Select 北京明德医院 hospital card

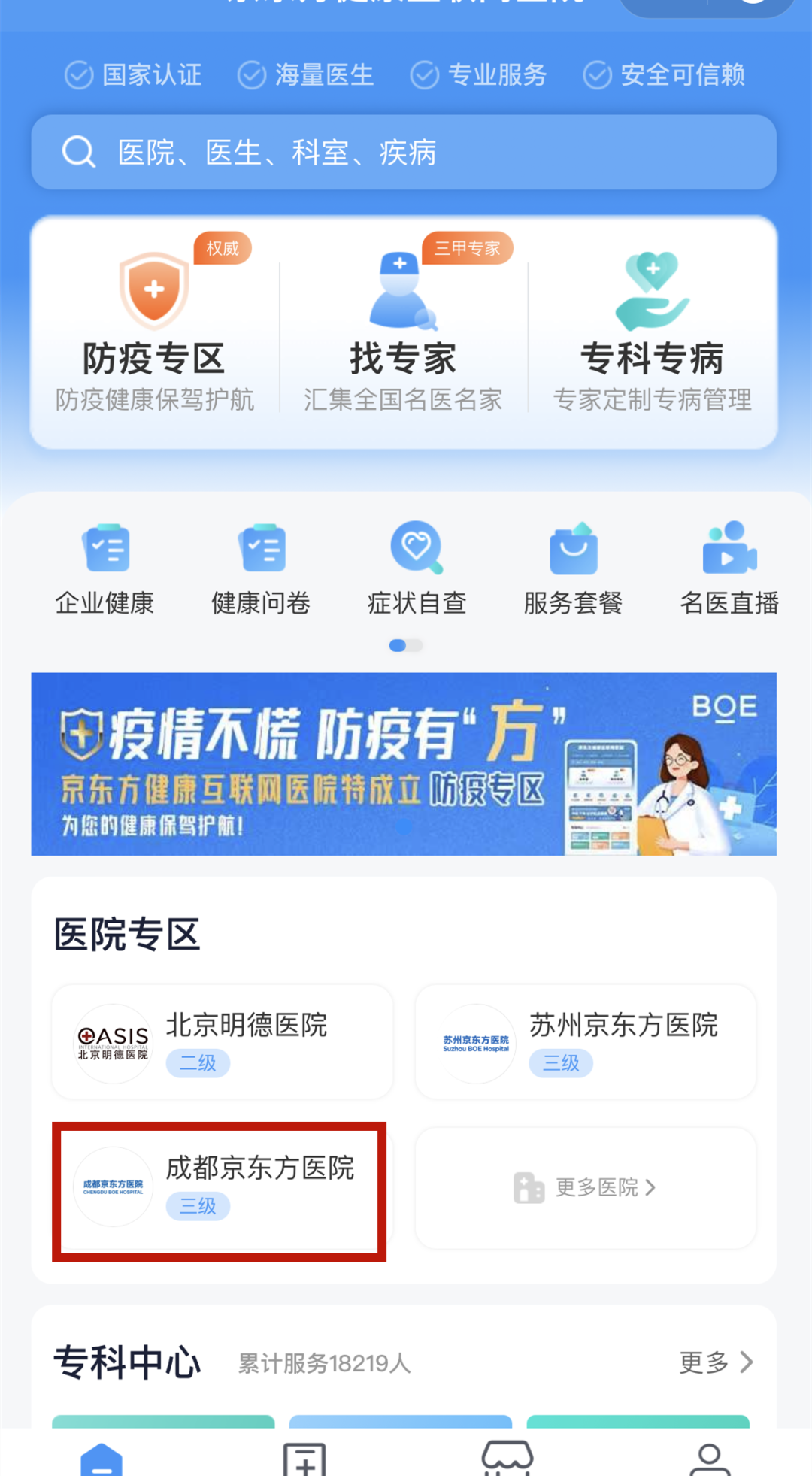(223, 1042)
